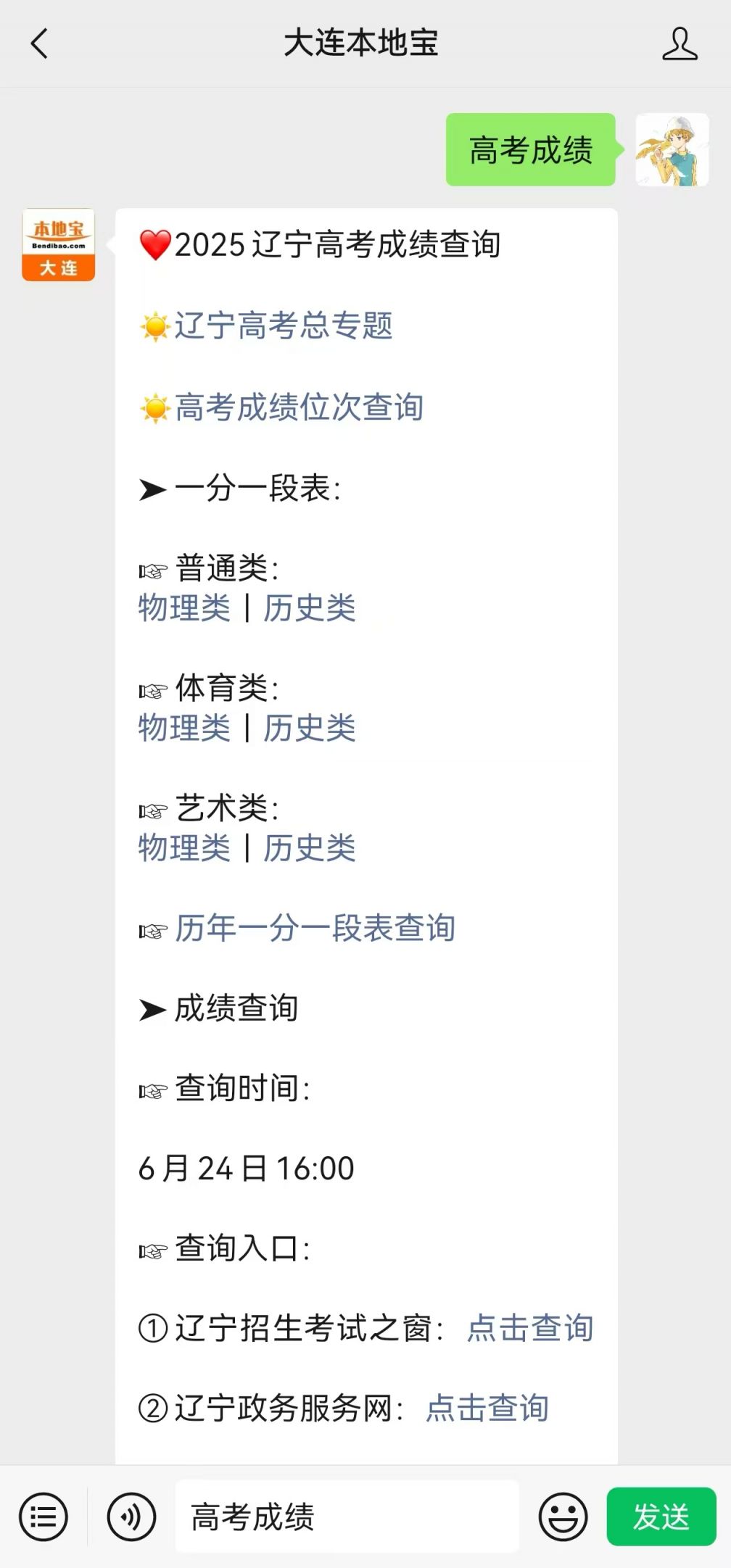731x1568 pixels.
Task: Open 历史类 link under 艺术类
Action: click(310, 848)
